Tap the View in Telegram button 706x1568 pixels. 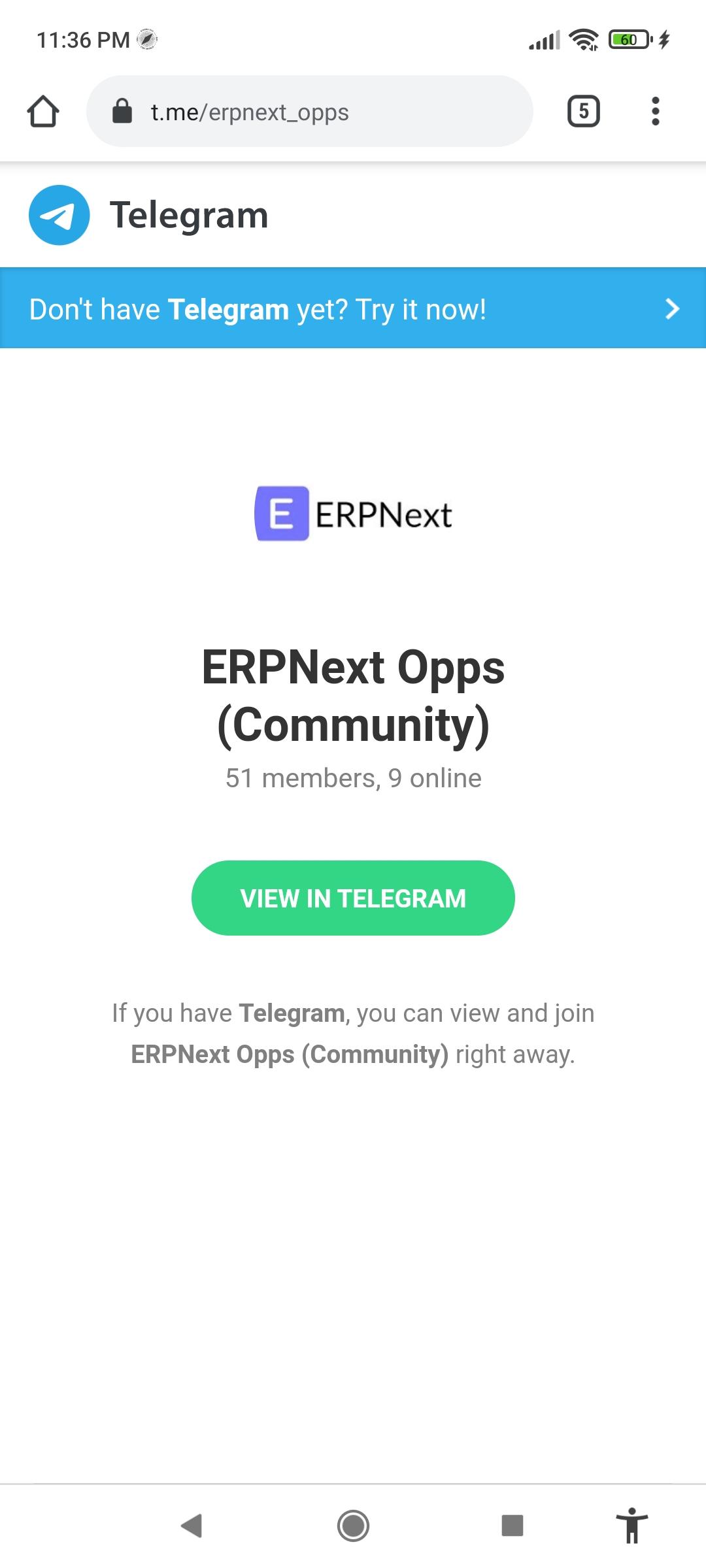353,898
